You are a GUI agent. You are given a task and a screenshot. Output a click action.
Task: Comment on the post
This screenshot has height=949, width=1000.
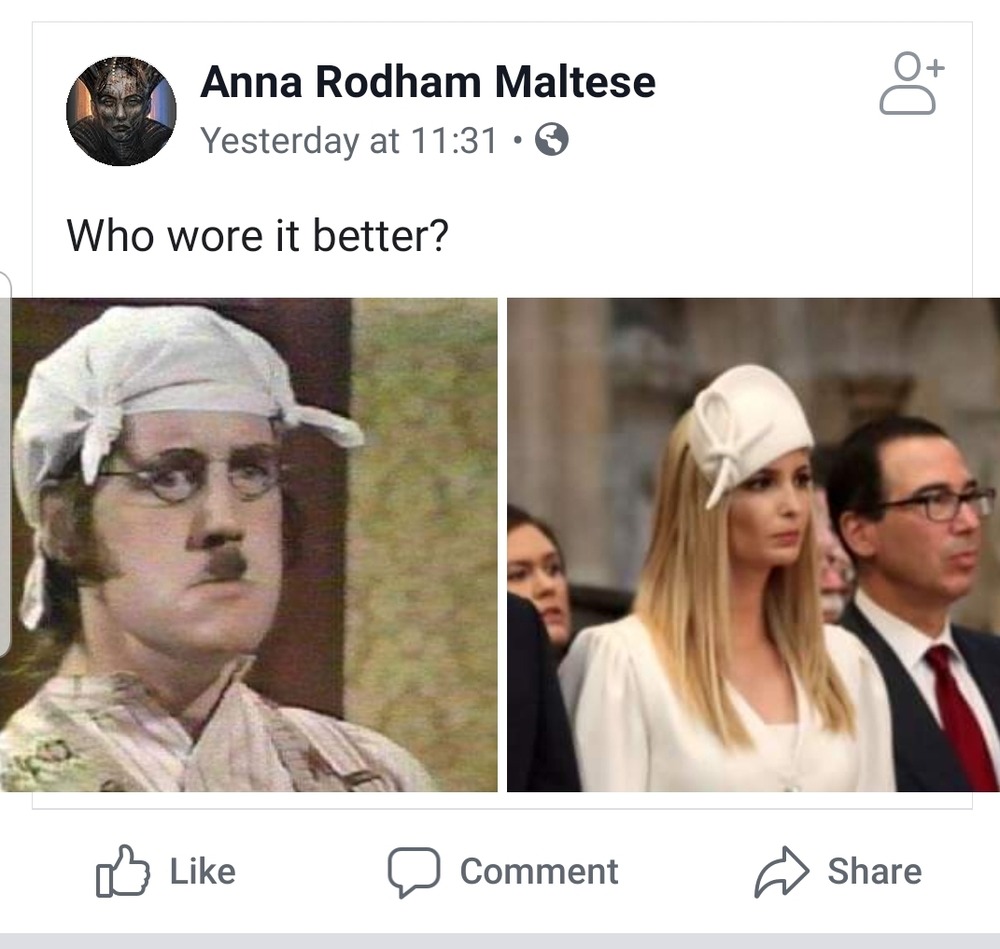tap(503, 871)
